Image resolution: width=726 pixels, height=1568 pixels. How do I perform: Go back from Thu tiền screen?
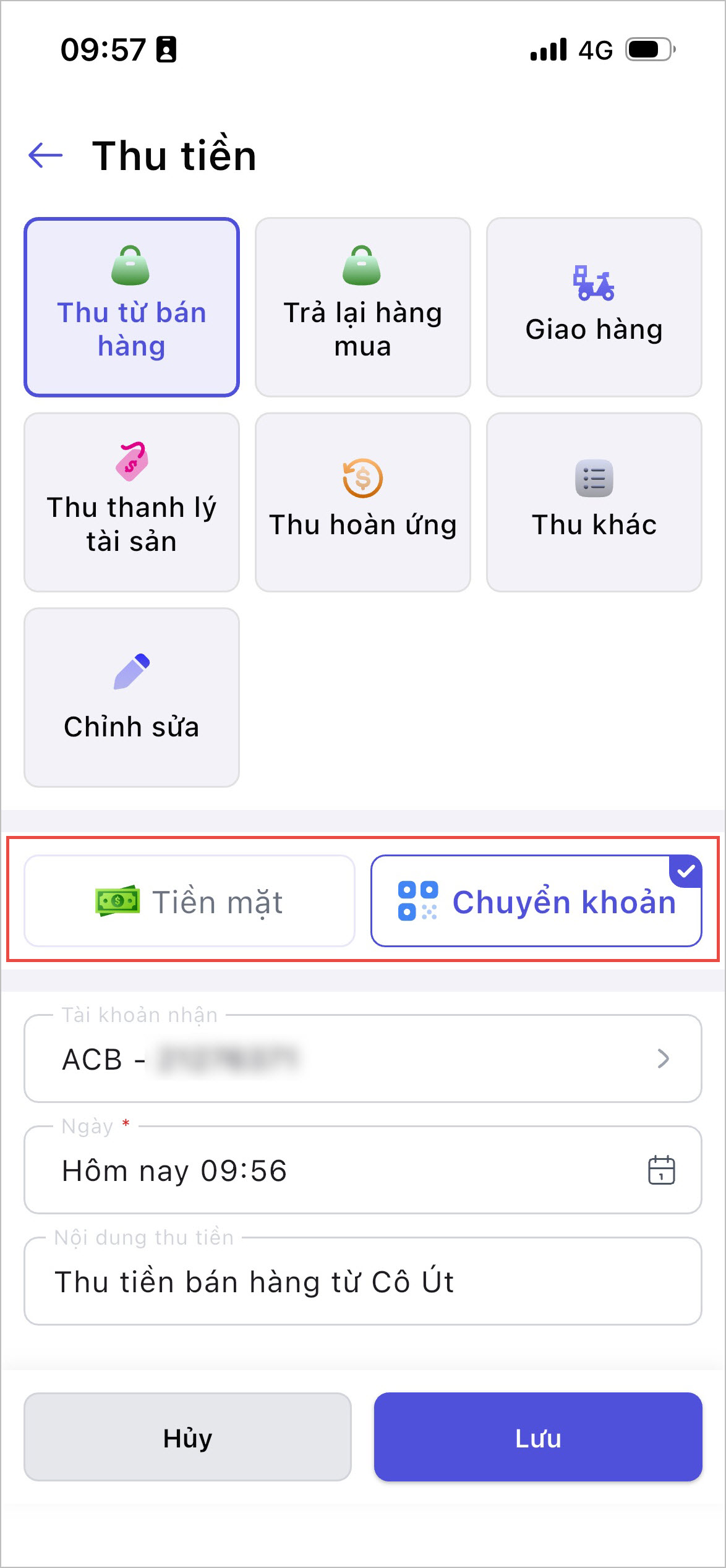coord(46,155)
